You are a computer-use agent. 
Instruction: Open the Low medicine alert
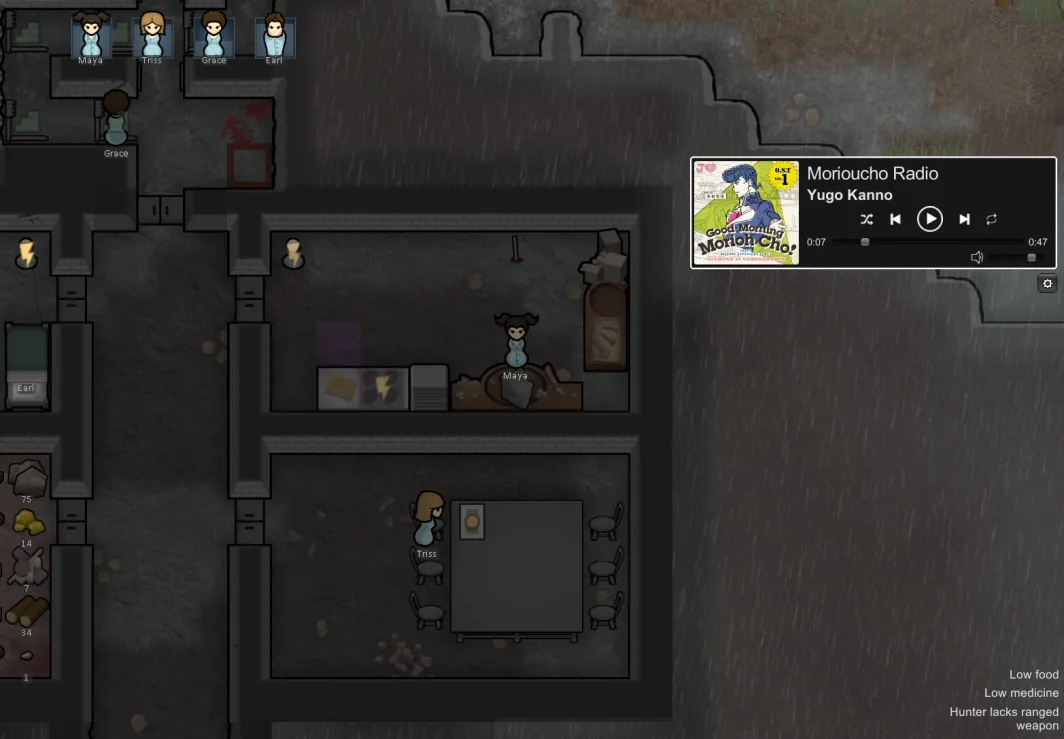click(x=1020, y=693)
